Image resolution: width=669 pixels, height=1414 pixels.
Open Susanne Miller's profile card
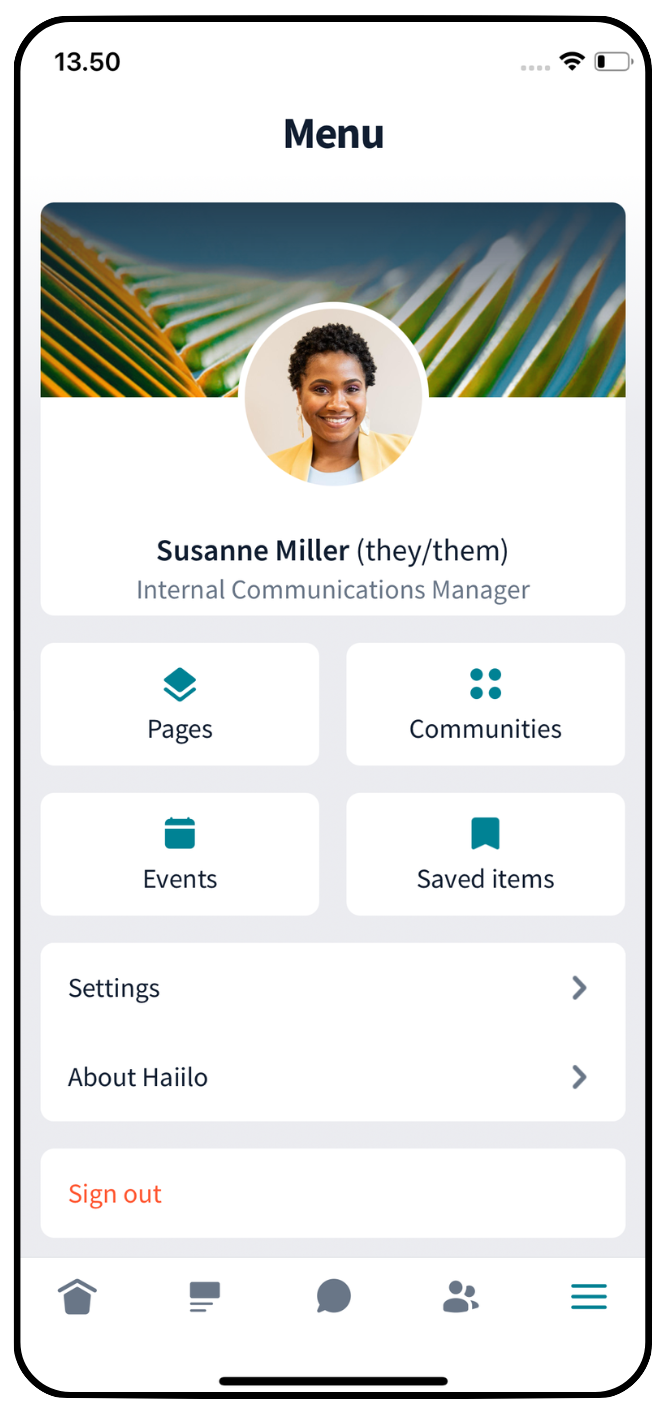coord(333,550)
